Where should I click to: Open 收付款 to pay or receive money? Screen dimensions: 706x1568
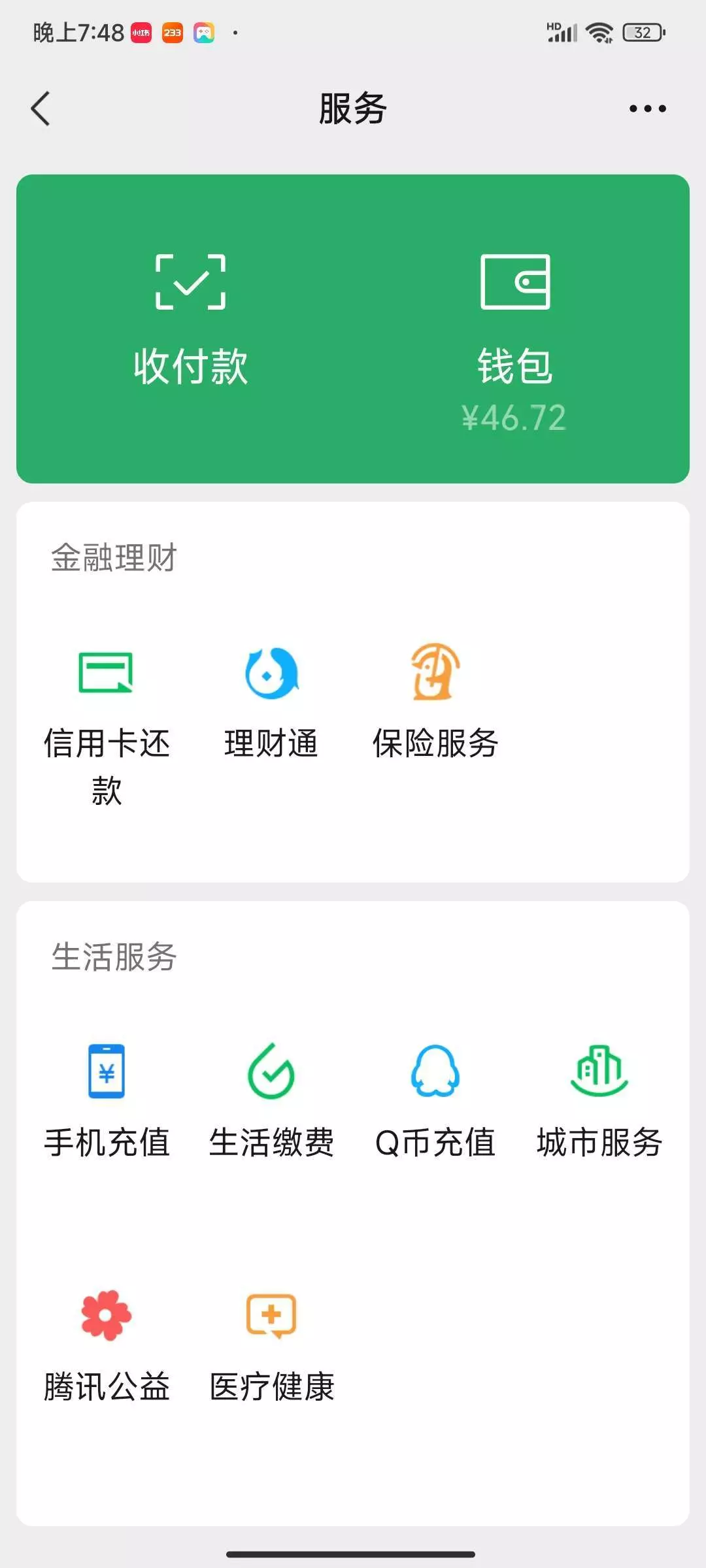click(190, 320)
